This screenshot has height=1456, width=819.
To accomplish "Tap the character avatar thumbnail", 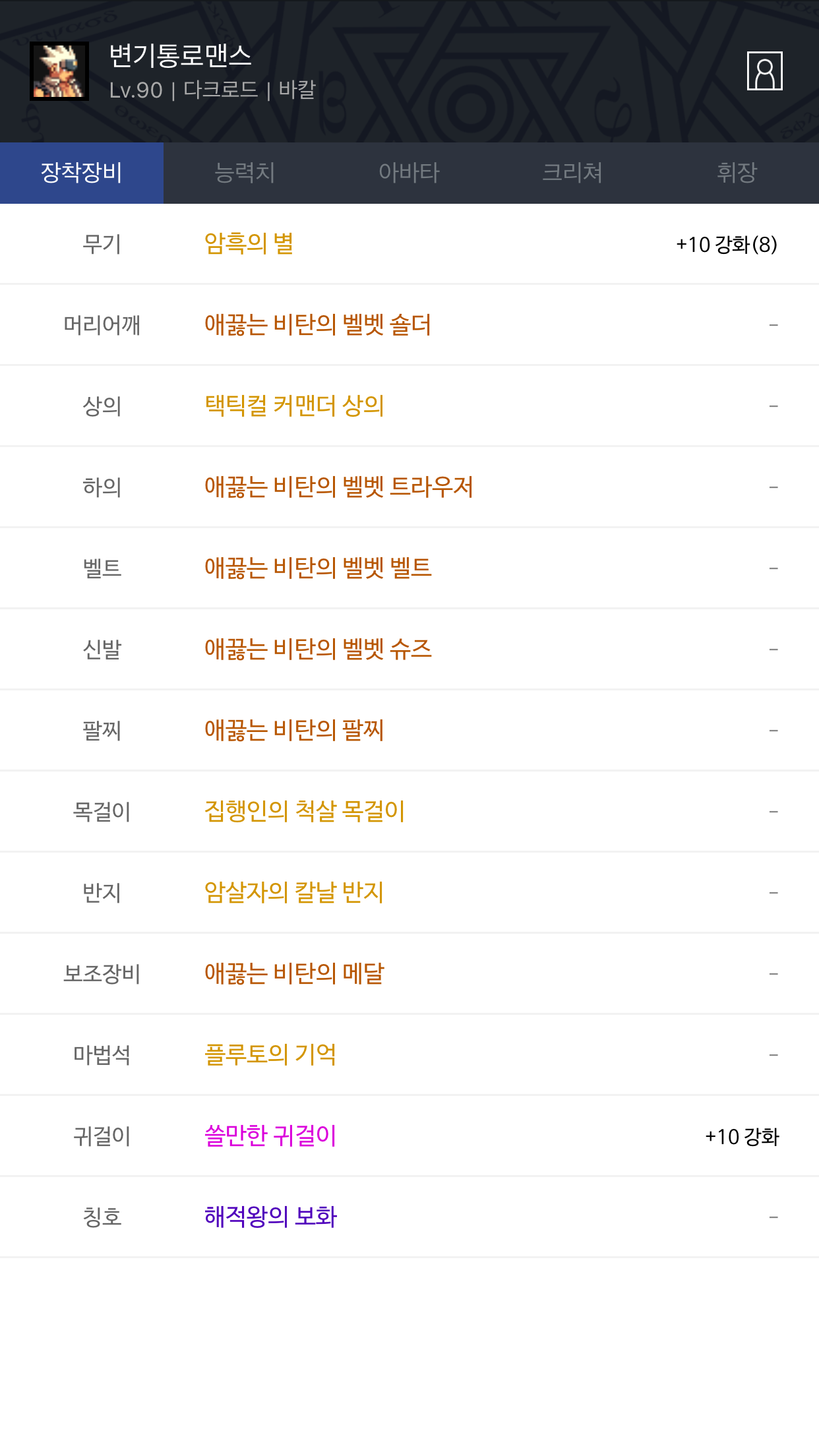I will tap(59, 71).
